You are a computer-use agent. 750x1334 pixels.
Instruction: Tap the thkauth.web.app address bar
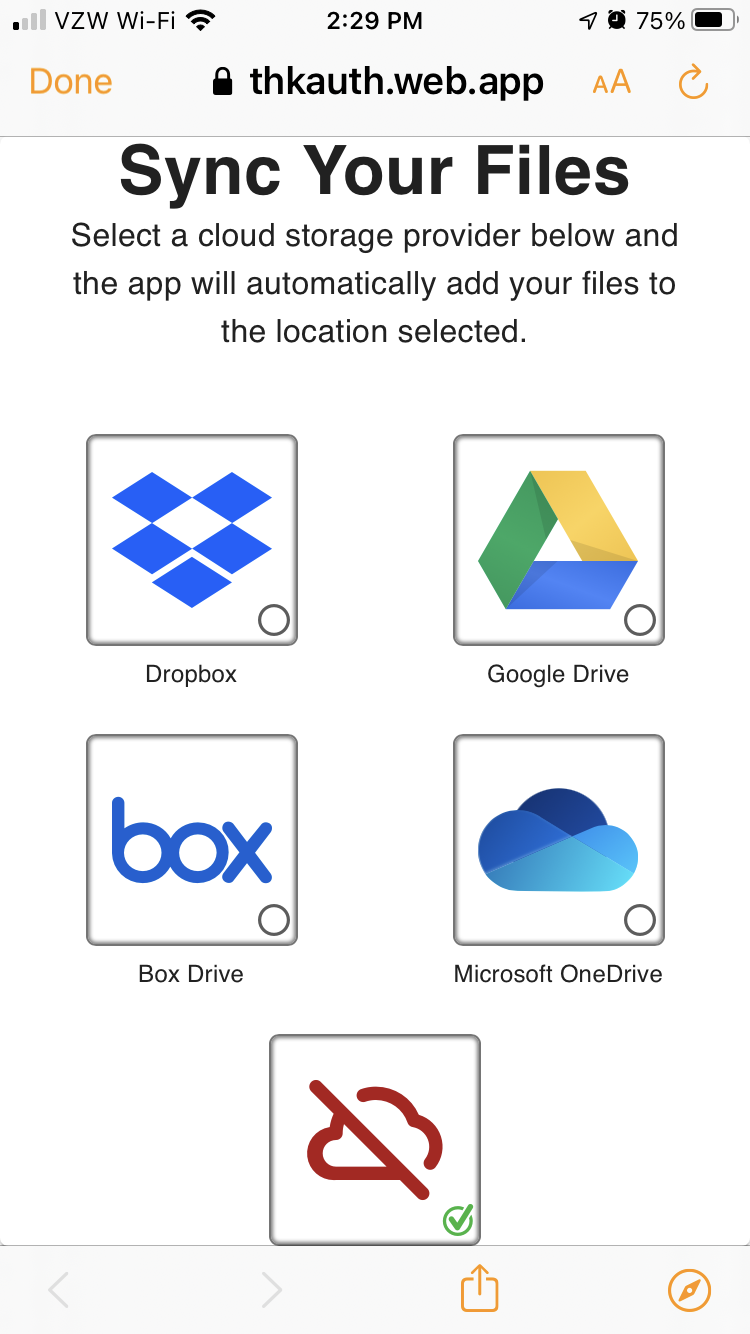[380, 82]
